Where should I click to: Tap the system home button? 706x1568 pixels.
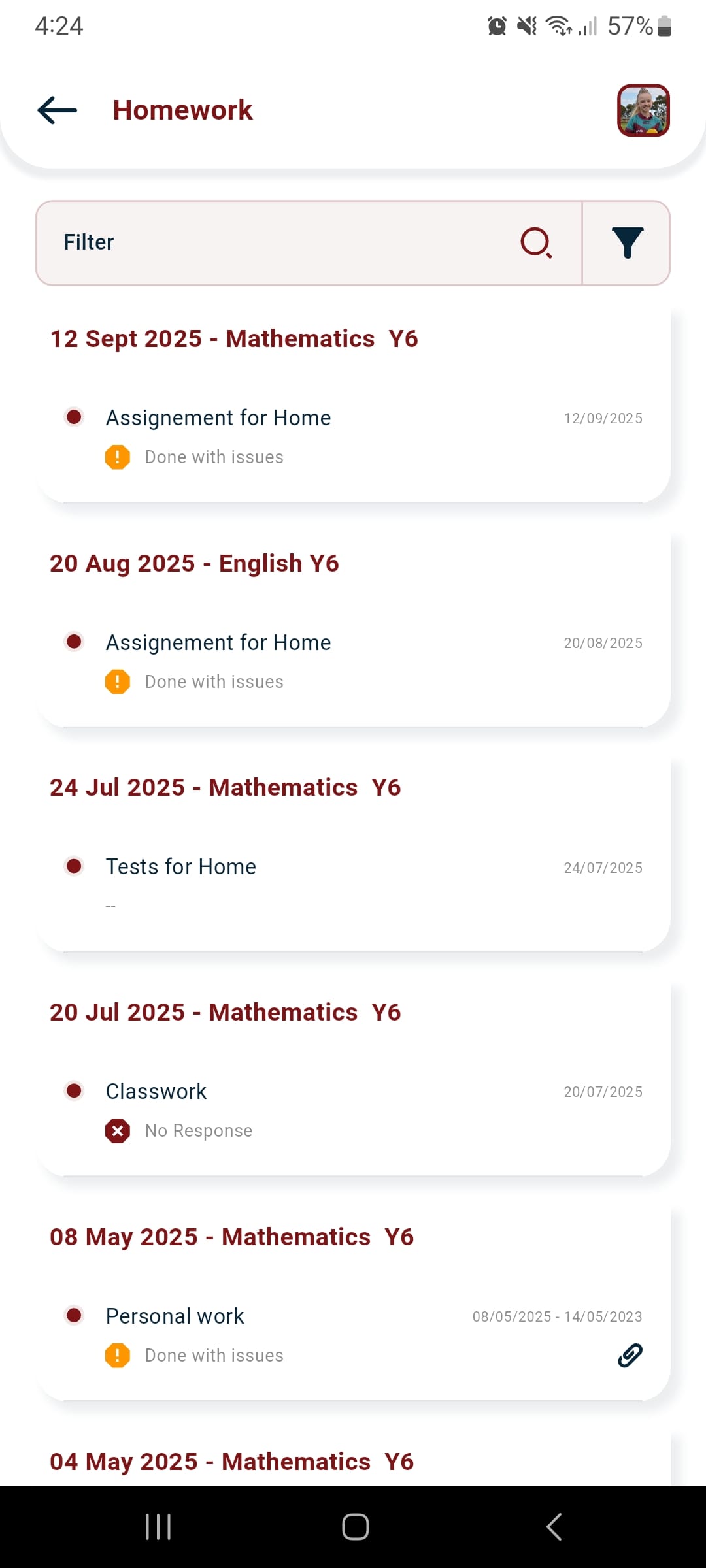[355, 1527]
